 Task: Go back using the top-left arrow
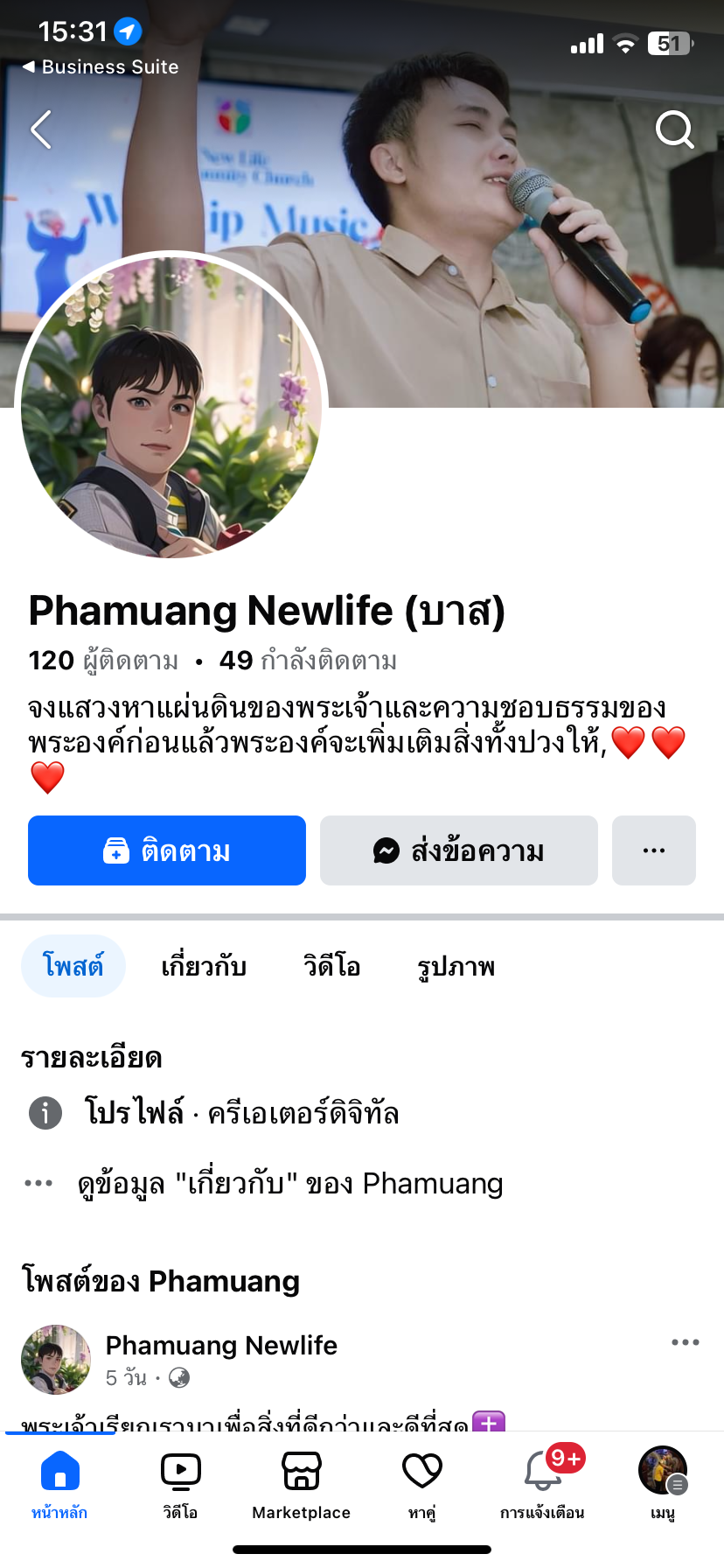click(x=41, y=130)
